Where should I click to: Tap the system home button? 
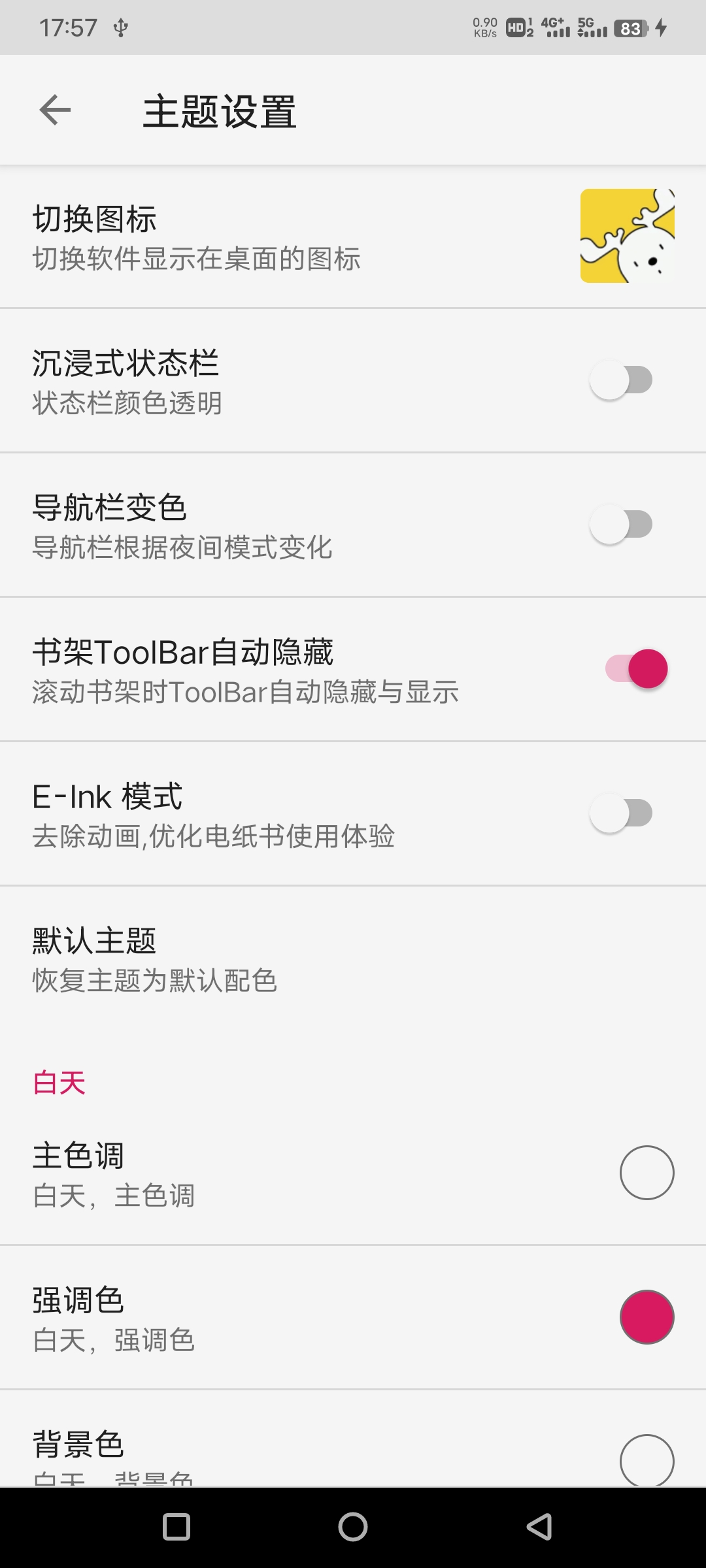(353, 1527)
